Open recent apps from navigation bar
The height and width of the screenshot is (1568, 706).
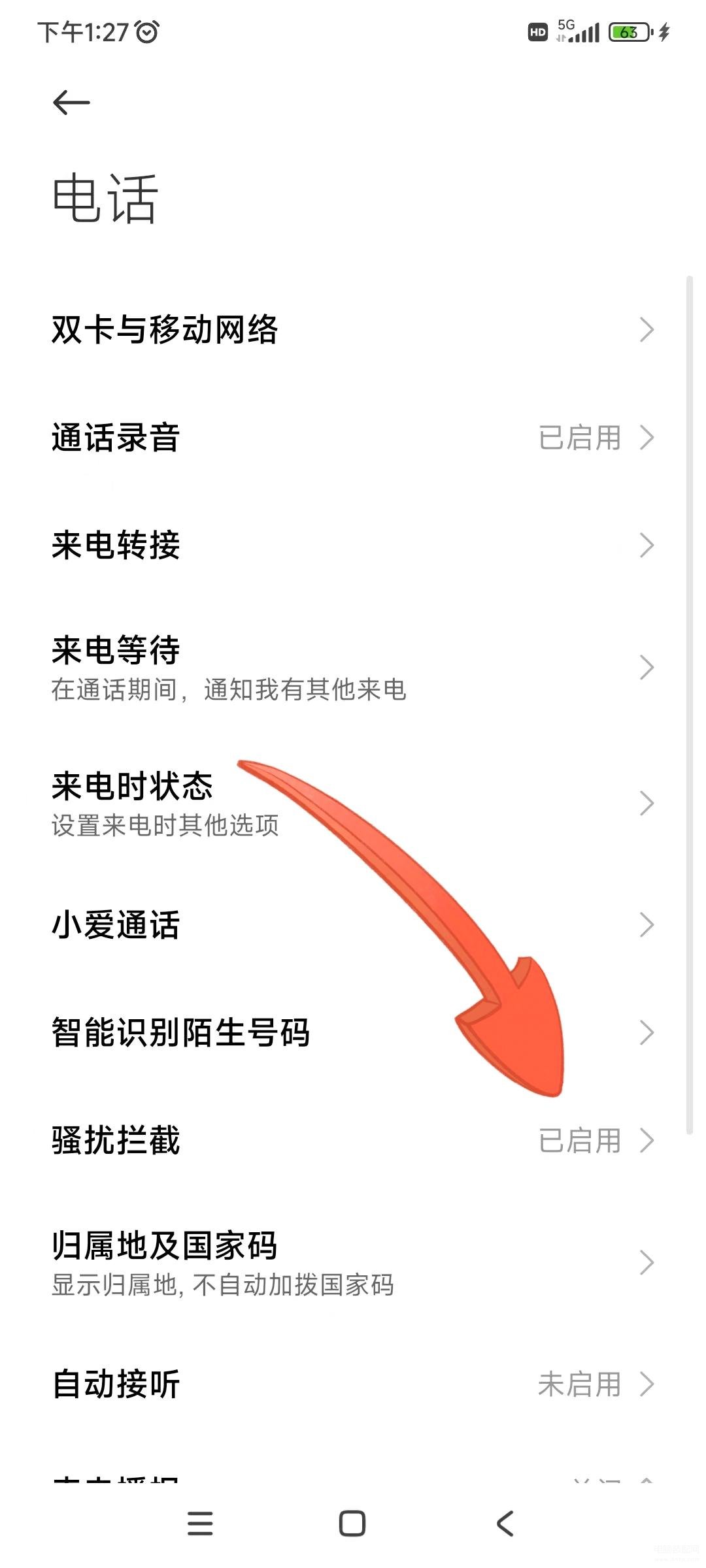[x=200, y=1524]
